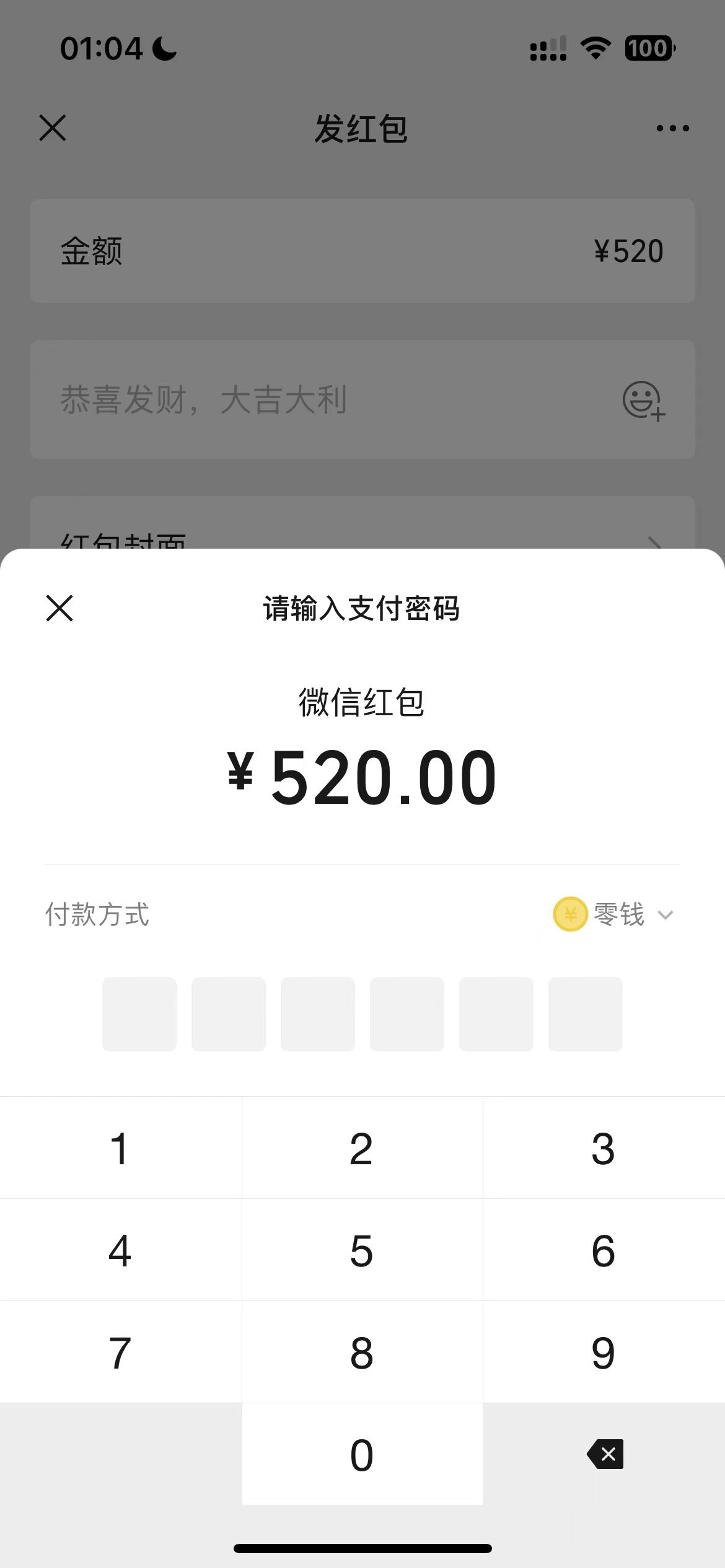The height and width of the screenshot is (1568, 725).
Task: Enter digit 6 on the keypad
Action: point(604,1251)
